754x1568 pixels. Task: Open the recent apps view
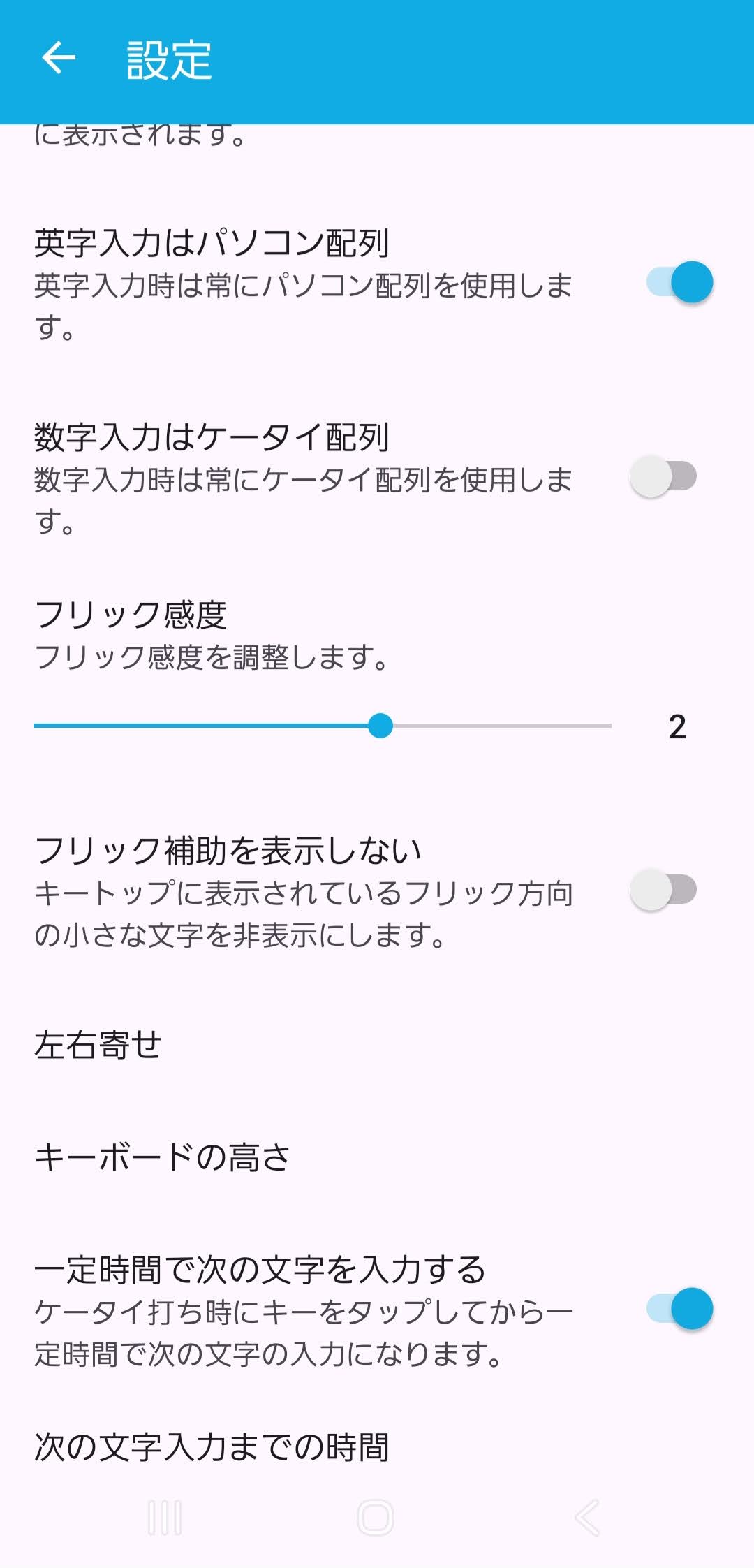click(165, 1517)
